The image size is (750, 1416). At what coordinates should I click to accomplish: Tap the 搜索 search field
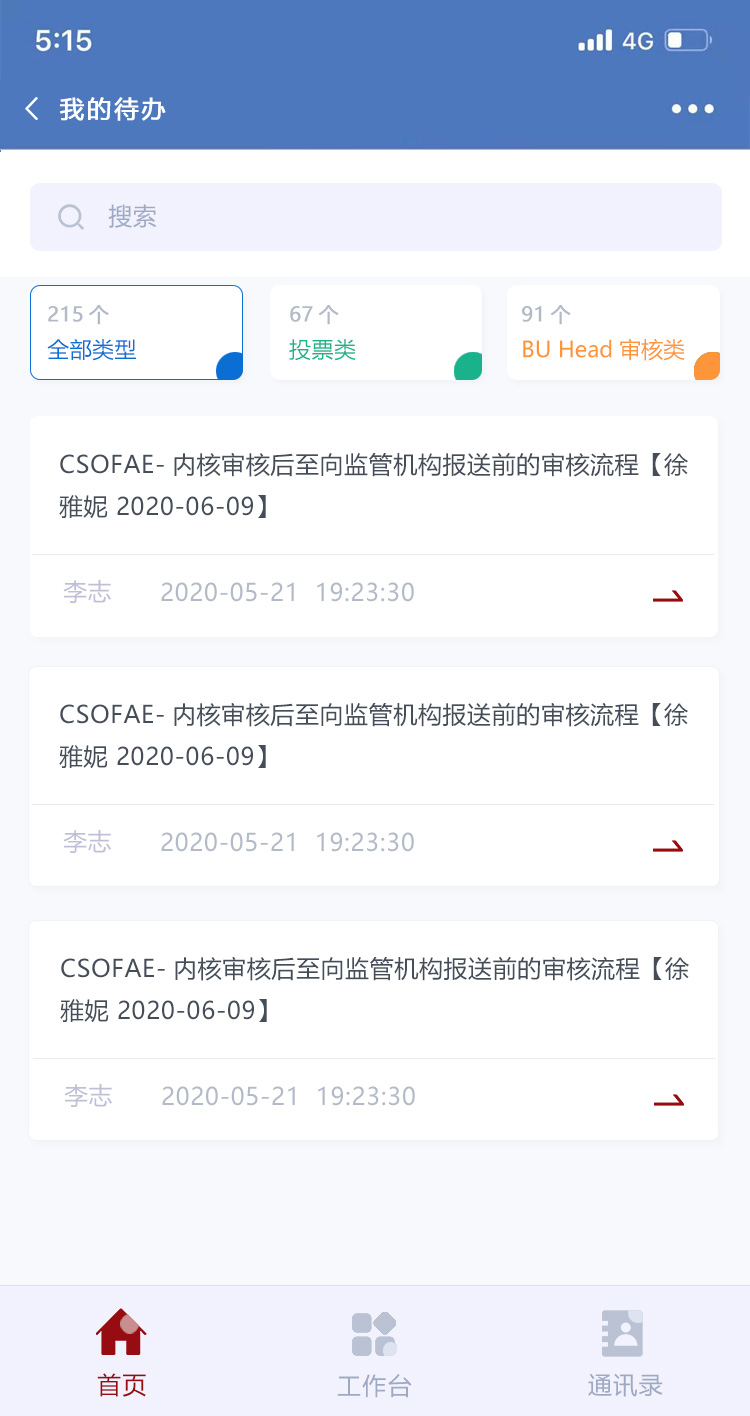[376, 217]
